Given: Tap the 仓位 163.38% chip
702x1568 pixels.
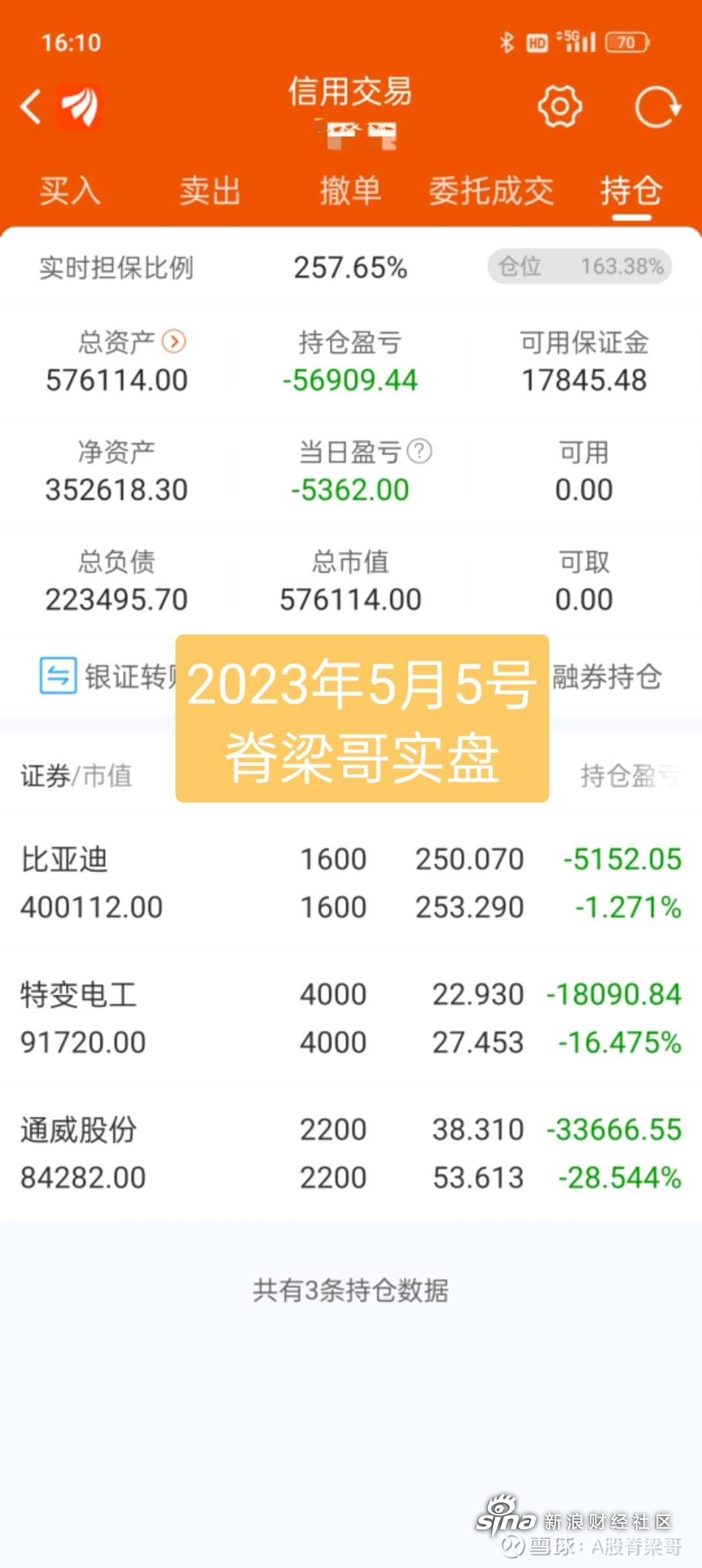Looking at the screenshot, I should 580,266.
